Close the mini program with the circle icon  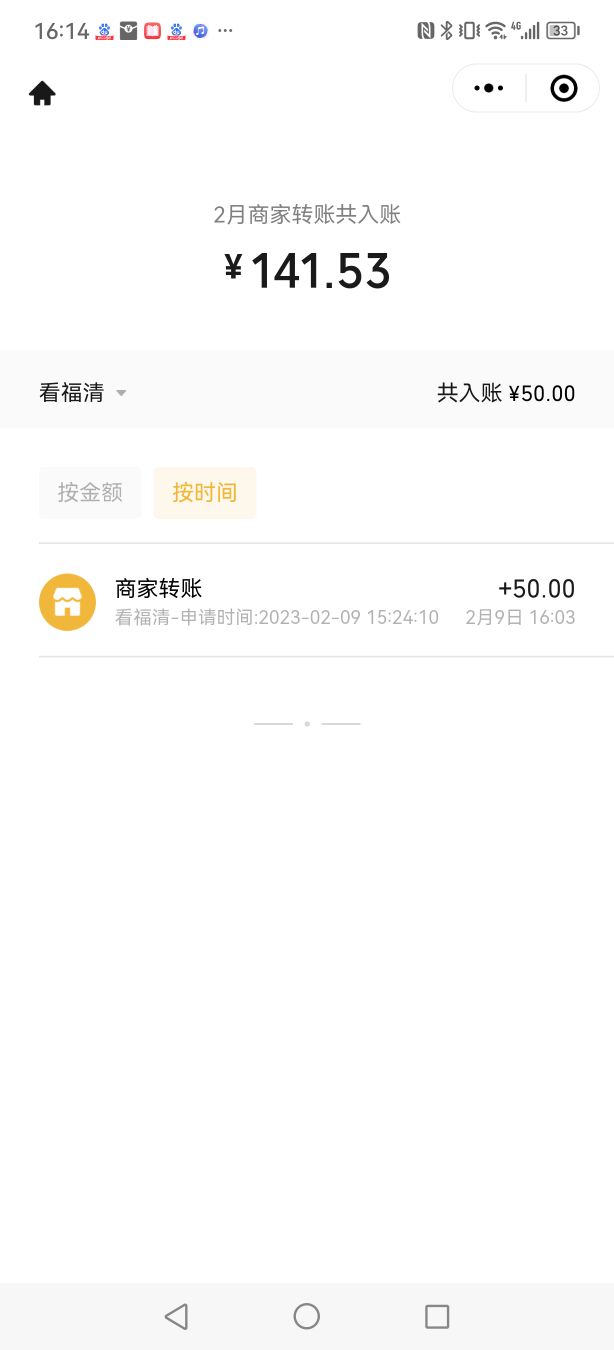564,89
